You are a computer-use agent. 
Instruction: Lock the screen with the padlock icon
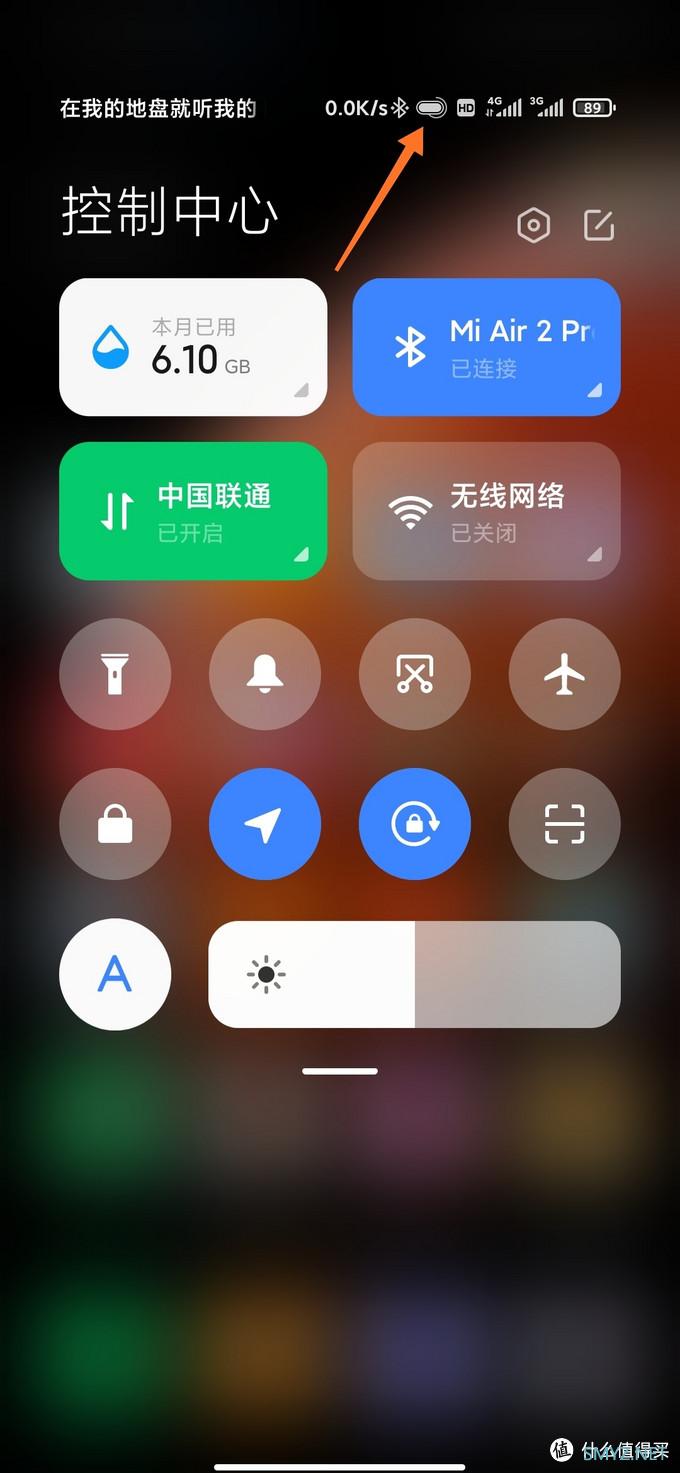(x=115, y=824)
